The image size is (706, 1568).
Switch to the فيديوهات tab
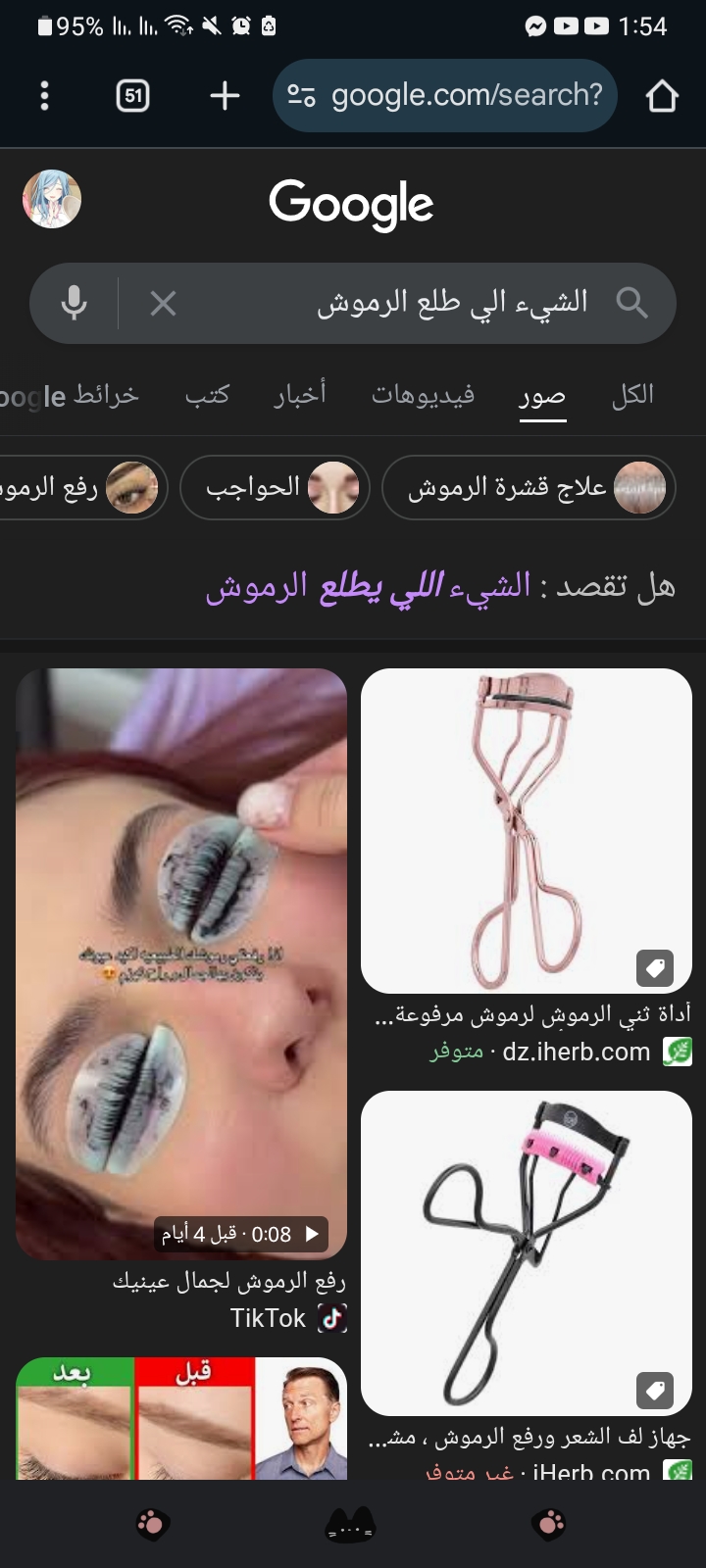[423, 395]
